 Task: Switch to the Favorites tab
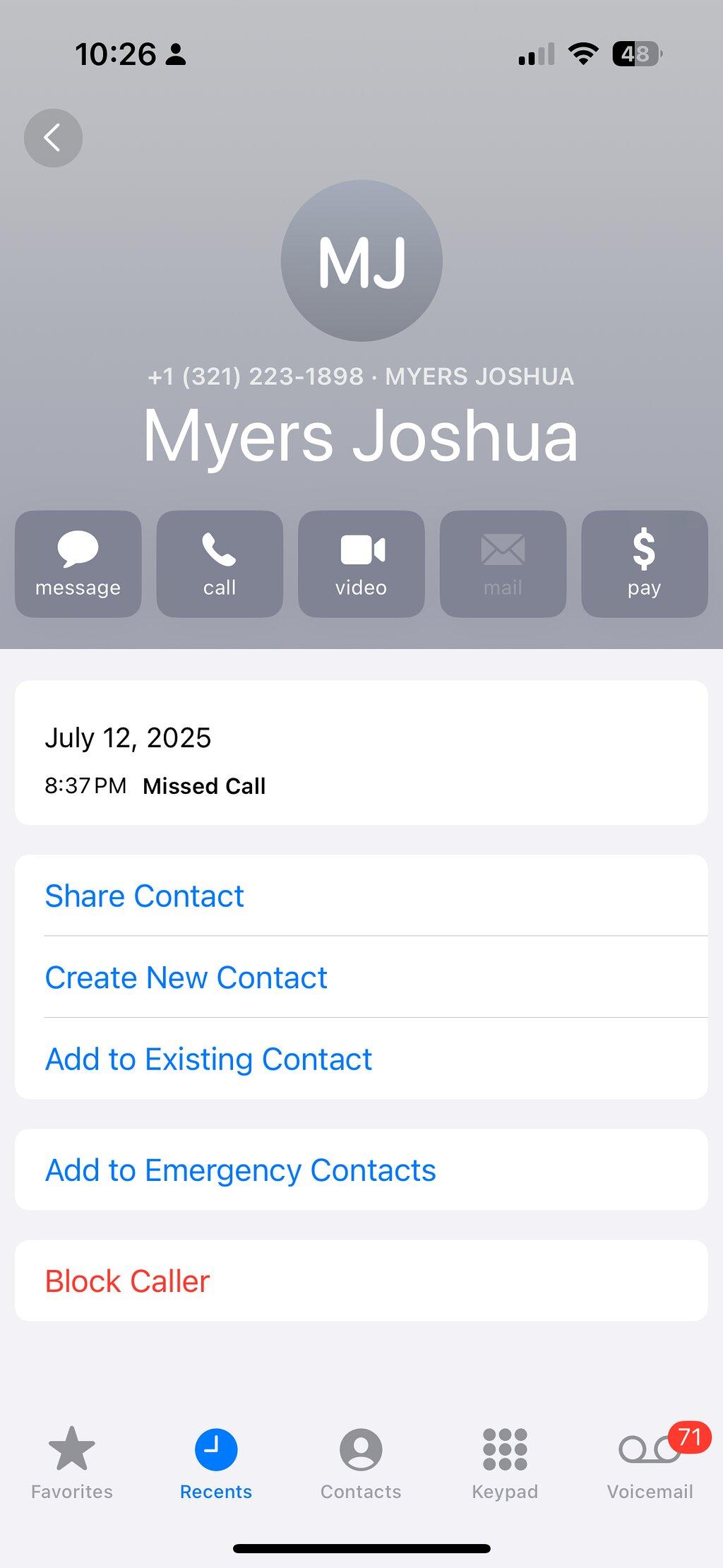(72, 1462)
